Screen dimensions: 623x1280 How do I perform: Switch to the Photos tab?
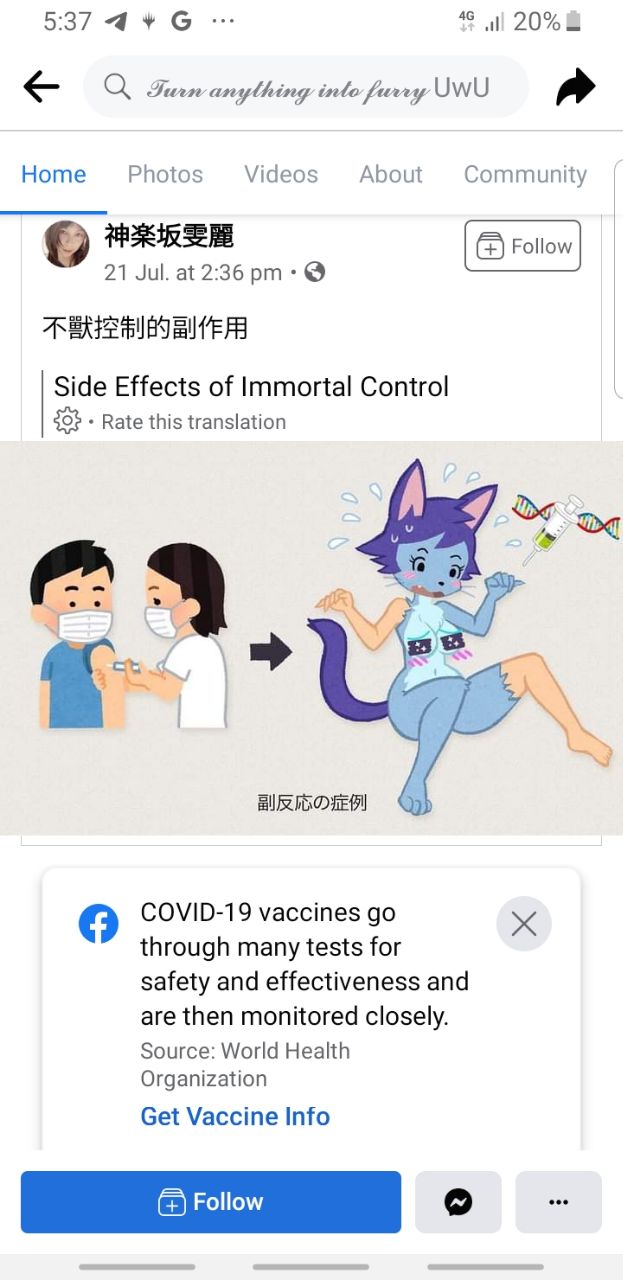(x=165, y=174)
